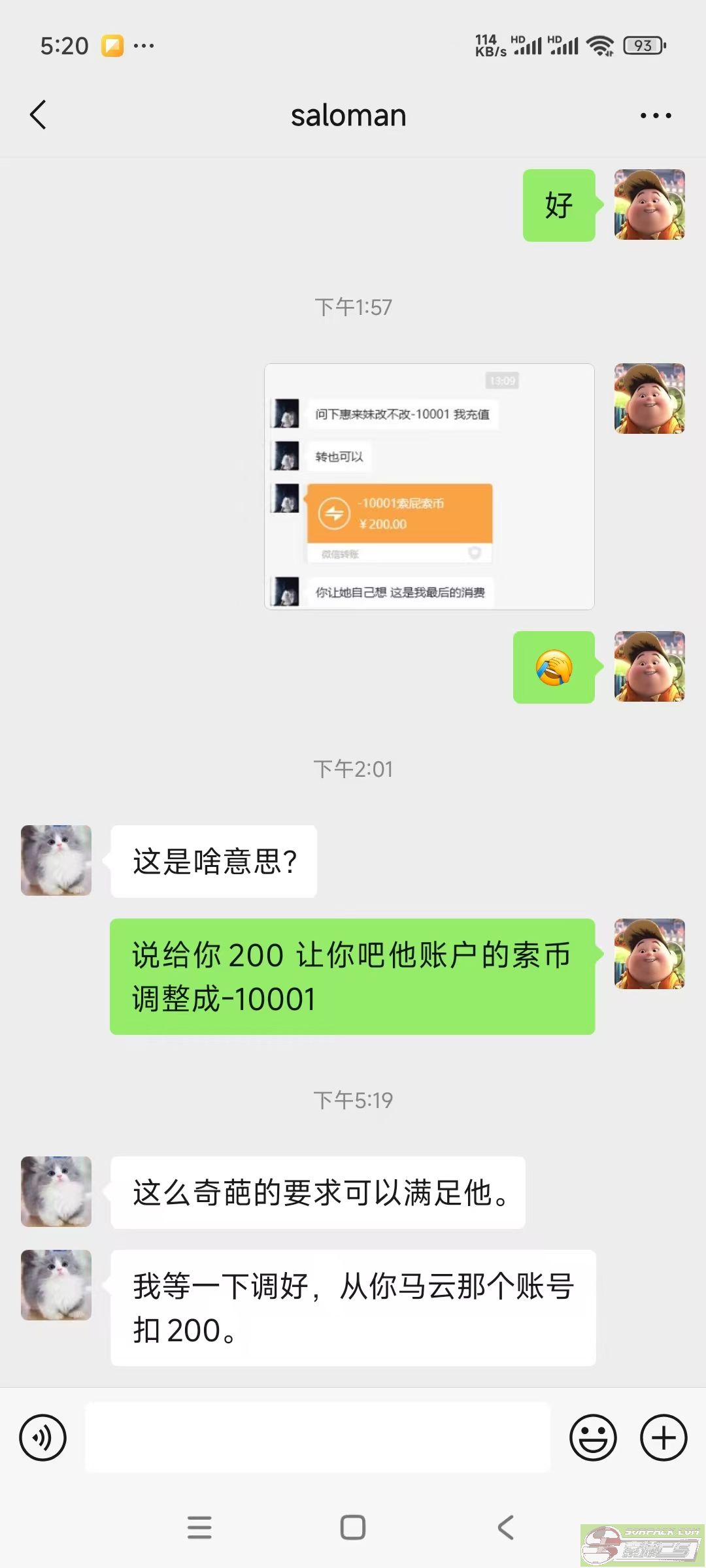Open the chat info overflow menu
Viewport: 706px width, 1568px height.
click(655, 116)
